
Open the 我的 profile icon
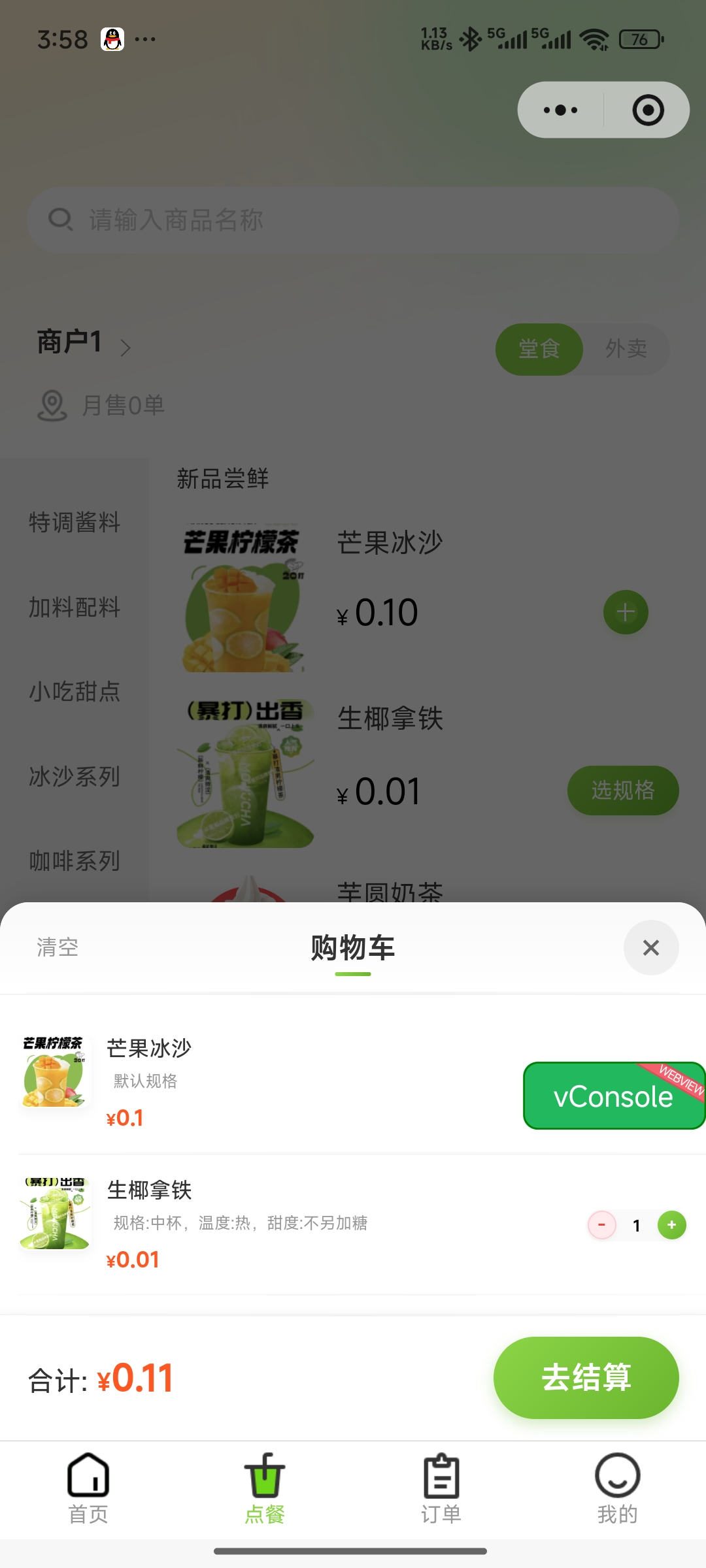point(618,1475)
